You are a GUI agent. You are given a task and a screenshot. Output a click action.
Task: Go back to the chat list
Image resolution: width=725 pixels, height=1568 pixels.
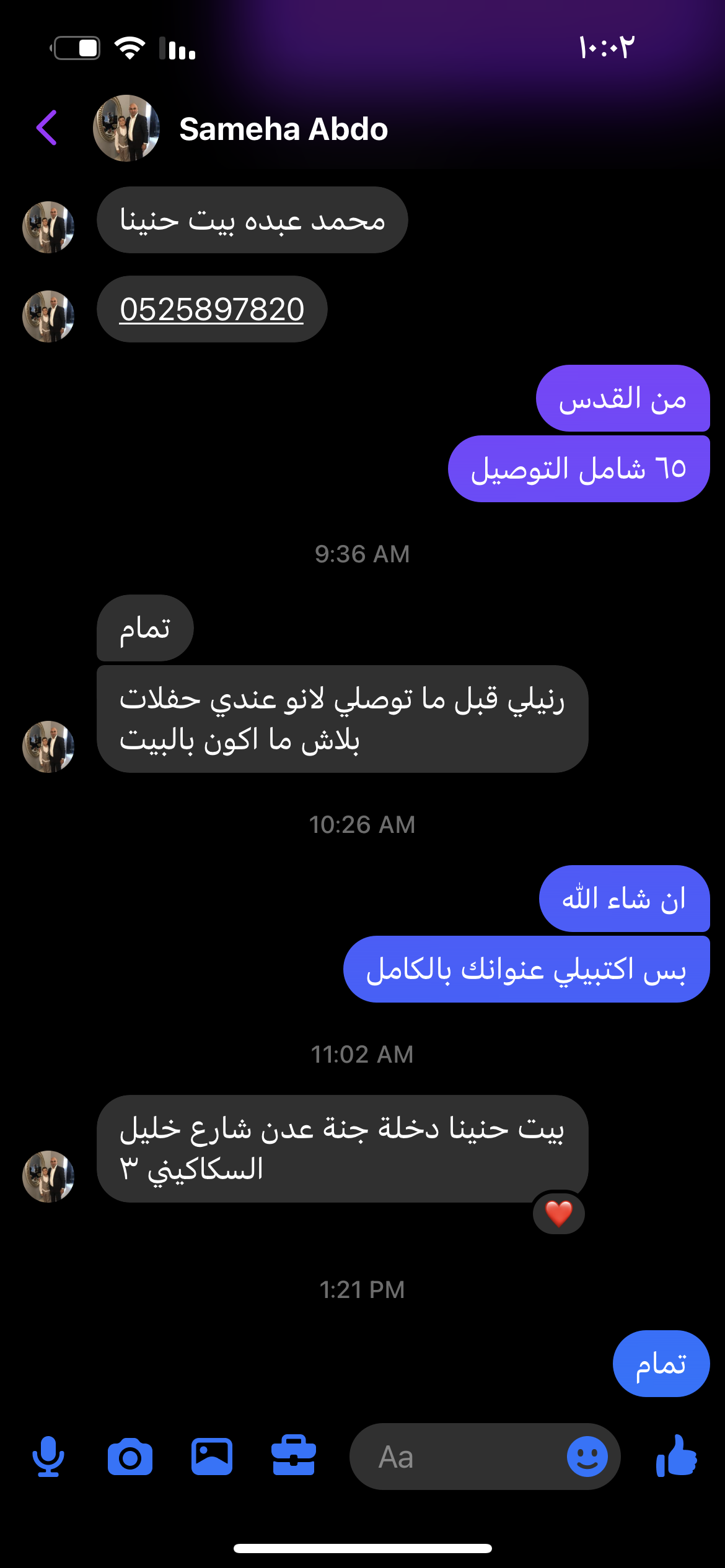pyautogui.click(x=47, y=128)
